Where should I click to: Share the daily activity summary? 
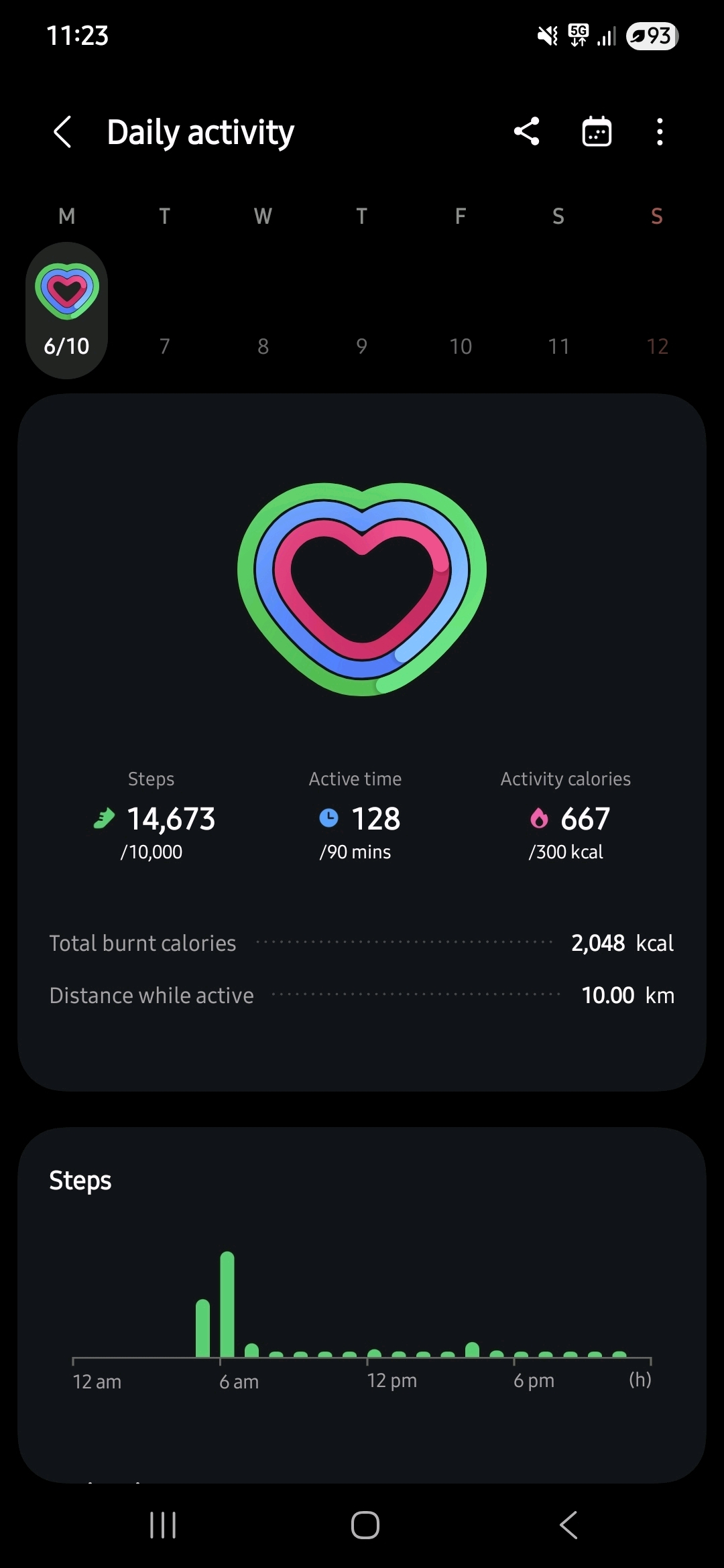pyautogui.click(x=527, y=131)
